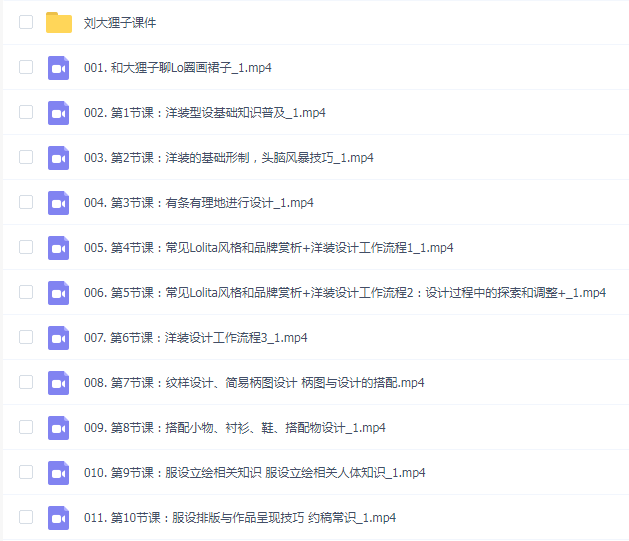This screenshot has width=629, height=541.
Task: Open 007 第6节课 洋装设计工作流程3
Action: point(195,338)
